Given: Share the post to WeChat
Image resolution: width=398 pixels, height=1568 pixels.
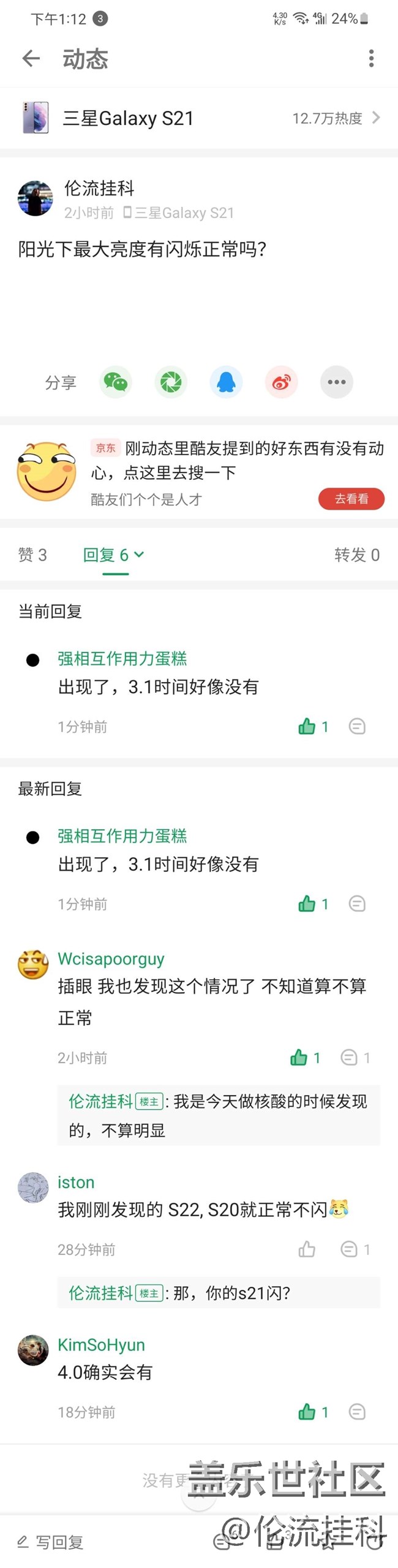Looking at the screenshot, I should pos(115,382).
